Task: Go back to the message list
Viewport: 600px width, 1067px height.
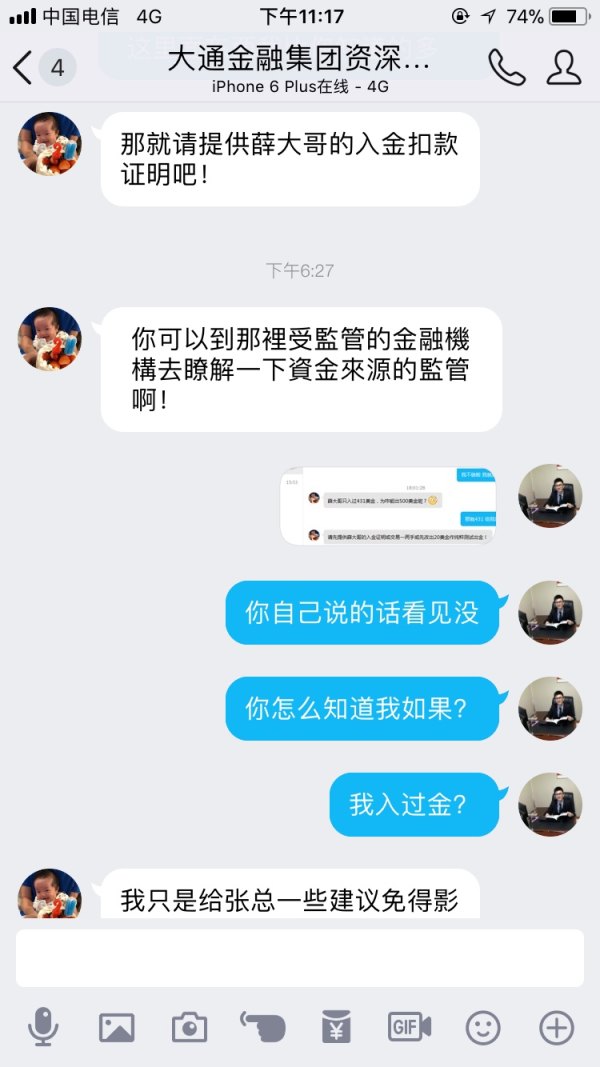Action: 23,68
